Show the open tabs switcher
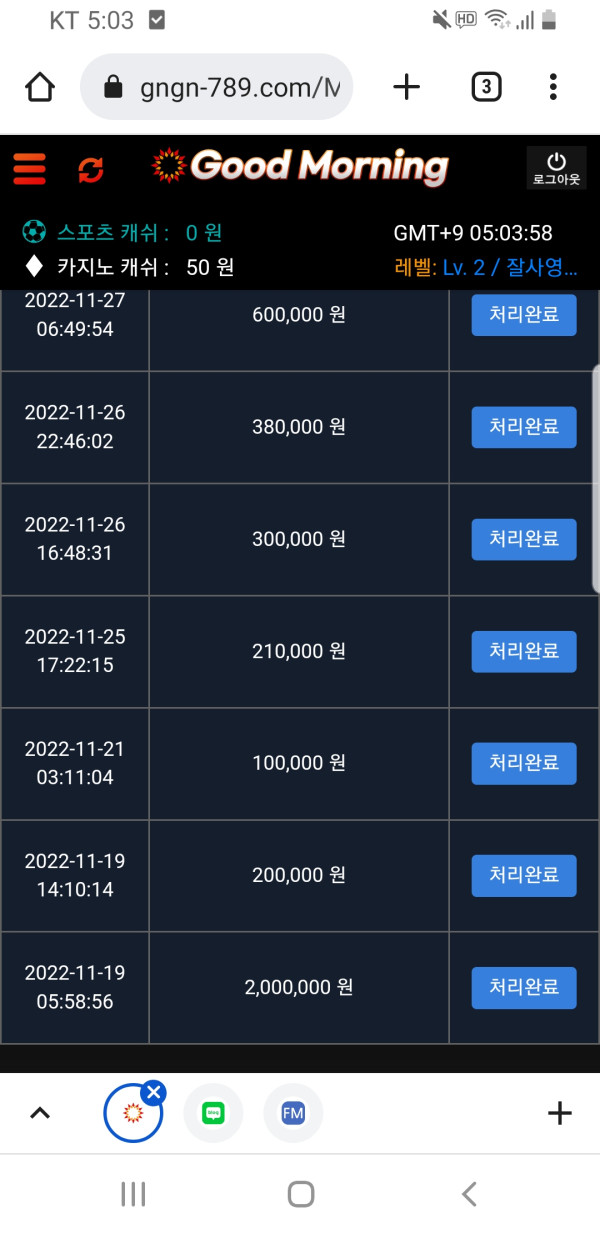 click(485, 88)
